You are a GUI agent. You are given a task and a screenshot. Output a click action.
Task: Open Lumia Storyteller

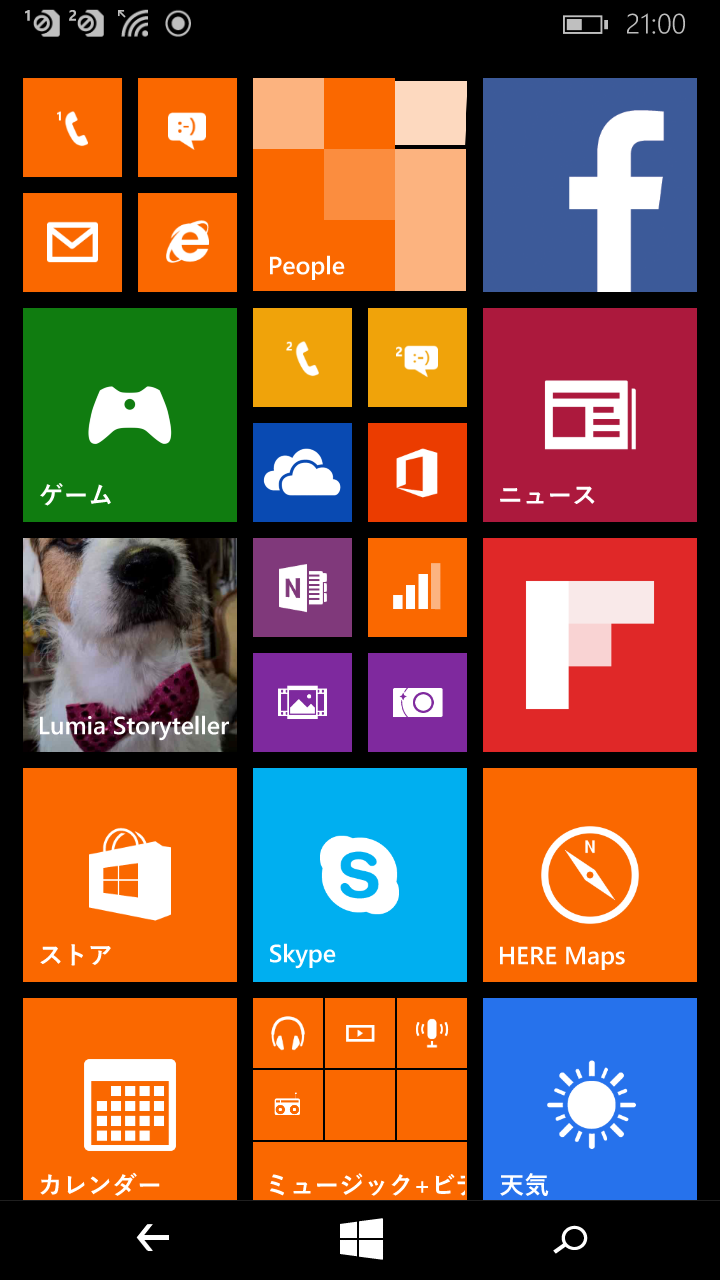pos(130,645)
